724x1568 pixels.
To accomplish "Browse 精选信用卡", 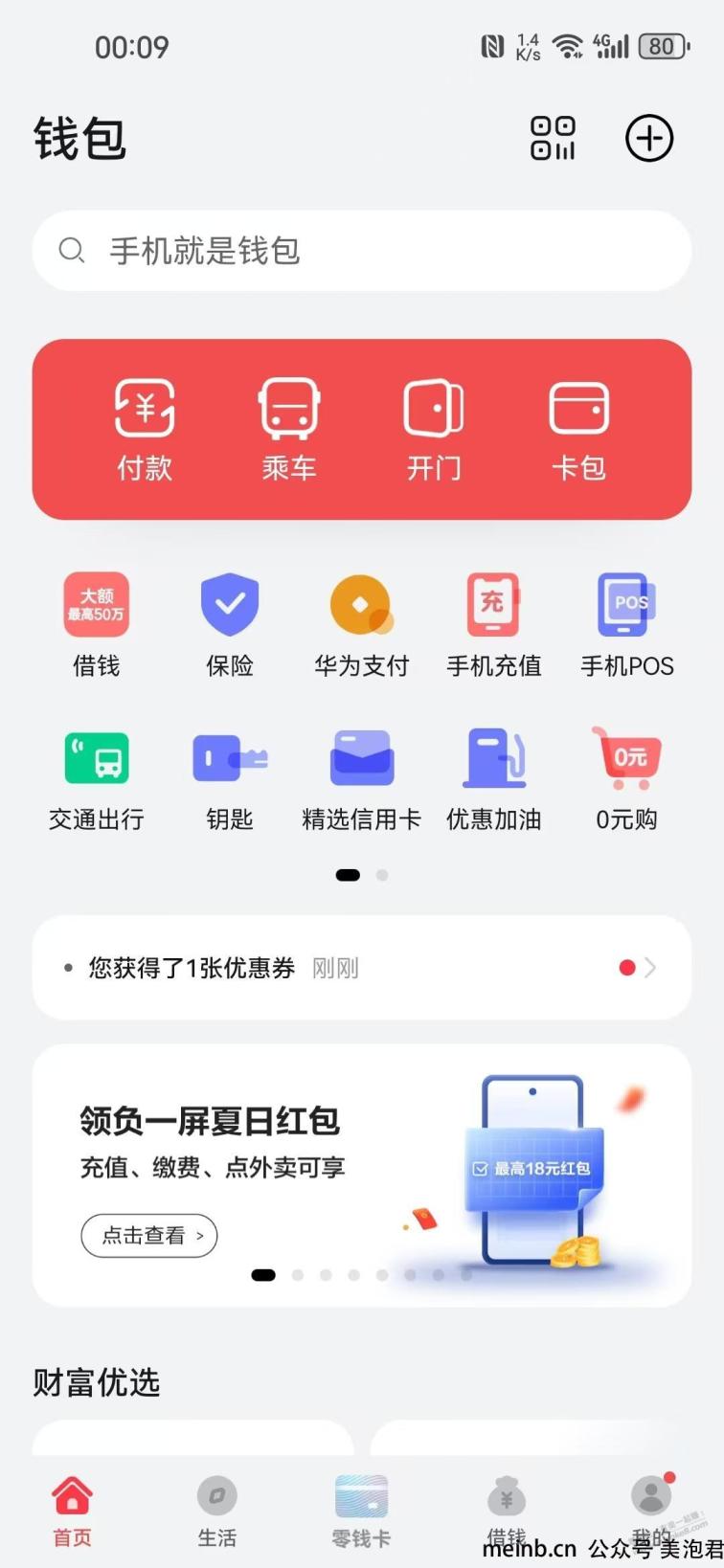I will tap(362, 779).
